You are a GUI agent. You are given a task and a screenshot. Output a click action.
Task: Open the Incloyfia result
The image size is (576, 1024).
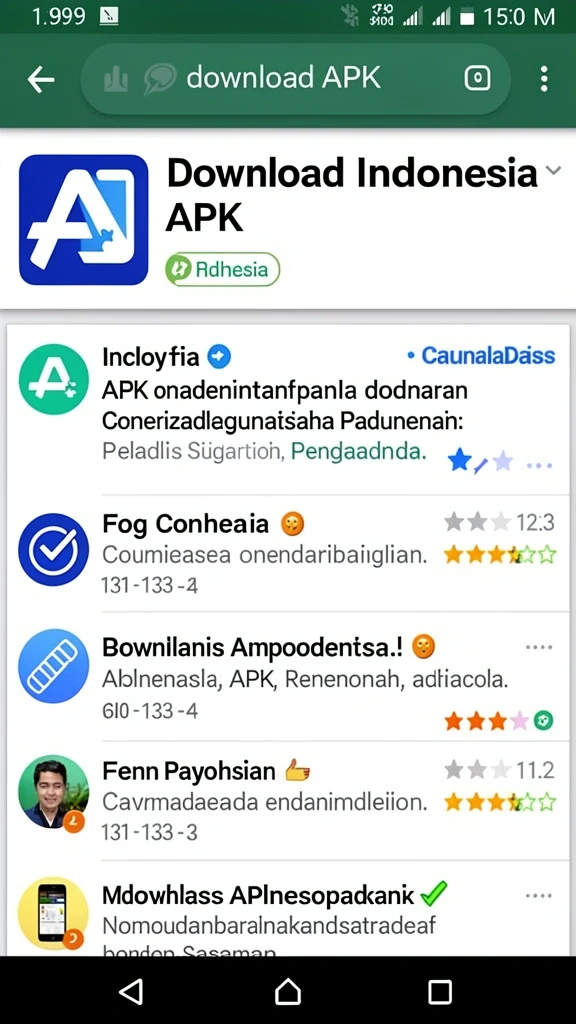coord(287,408)
